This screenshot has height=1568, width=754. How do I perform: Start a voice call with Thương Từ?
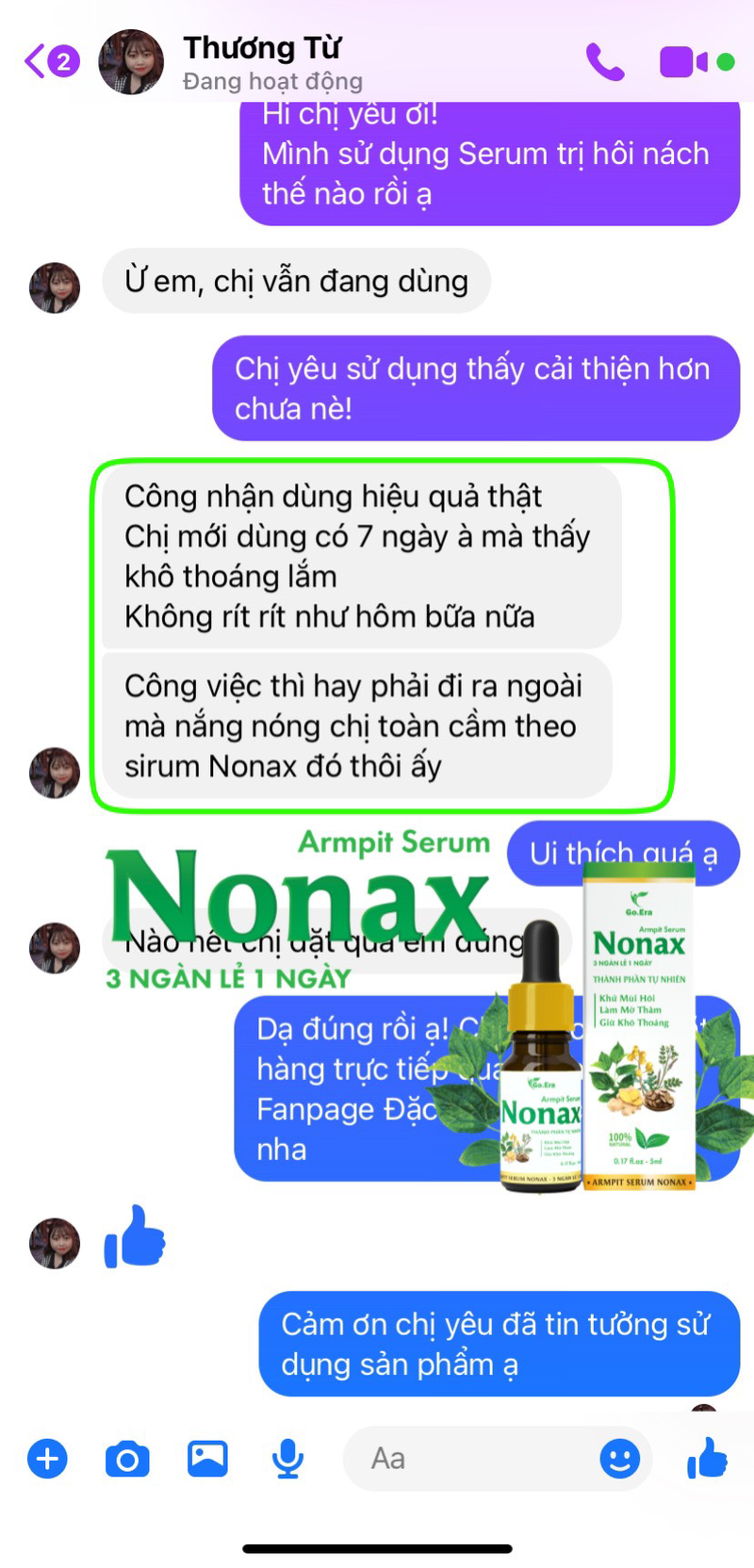pos(604,62)
